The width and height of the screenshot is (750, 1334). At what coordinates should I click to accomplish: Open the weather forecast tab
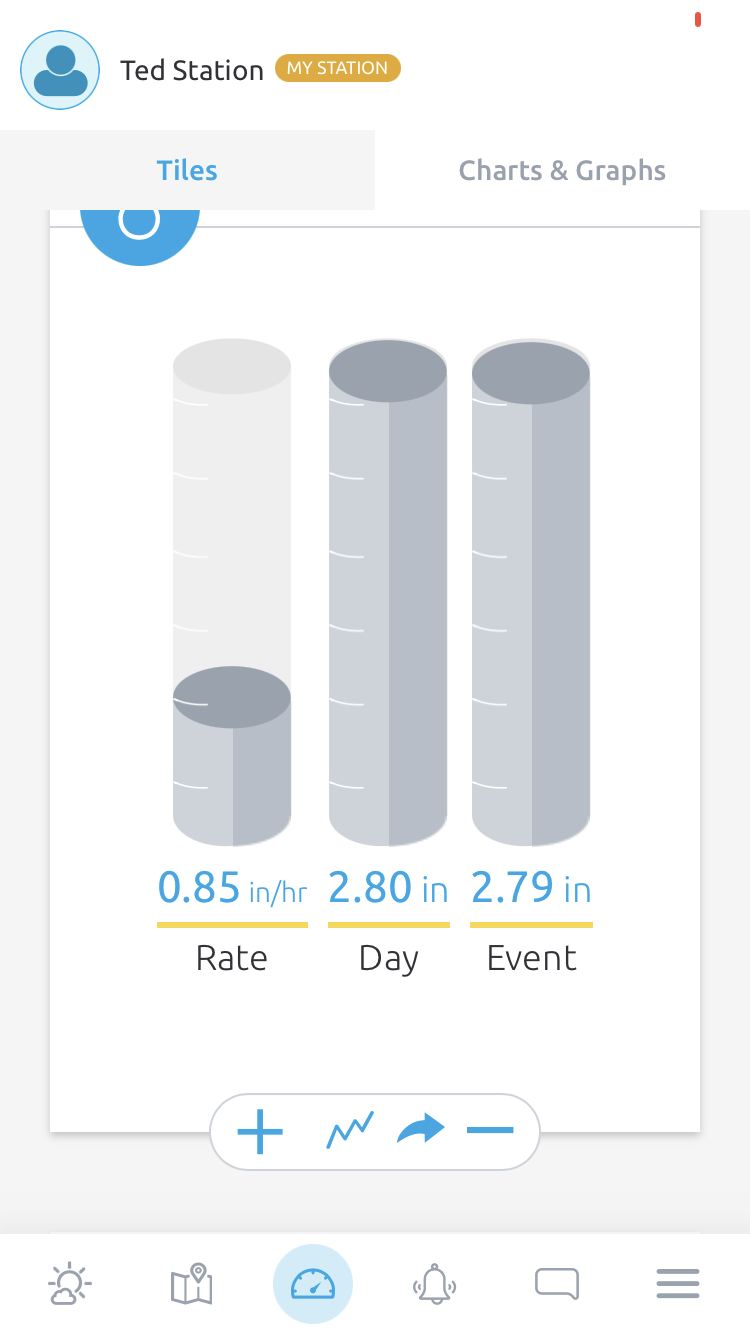click(70, 1284)
